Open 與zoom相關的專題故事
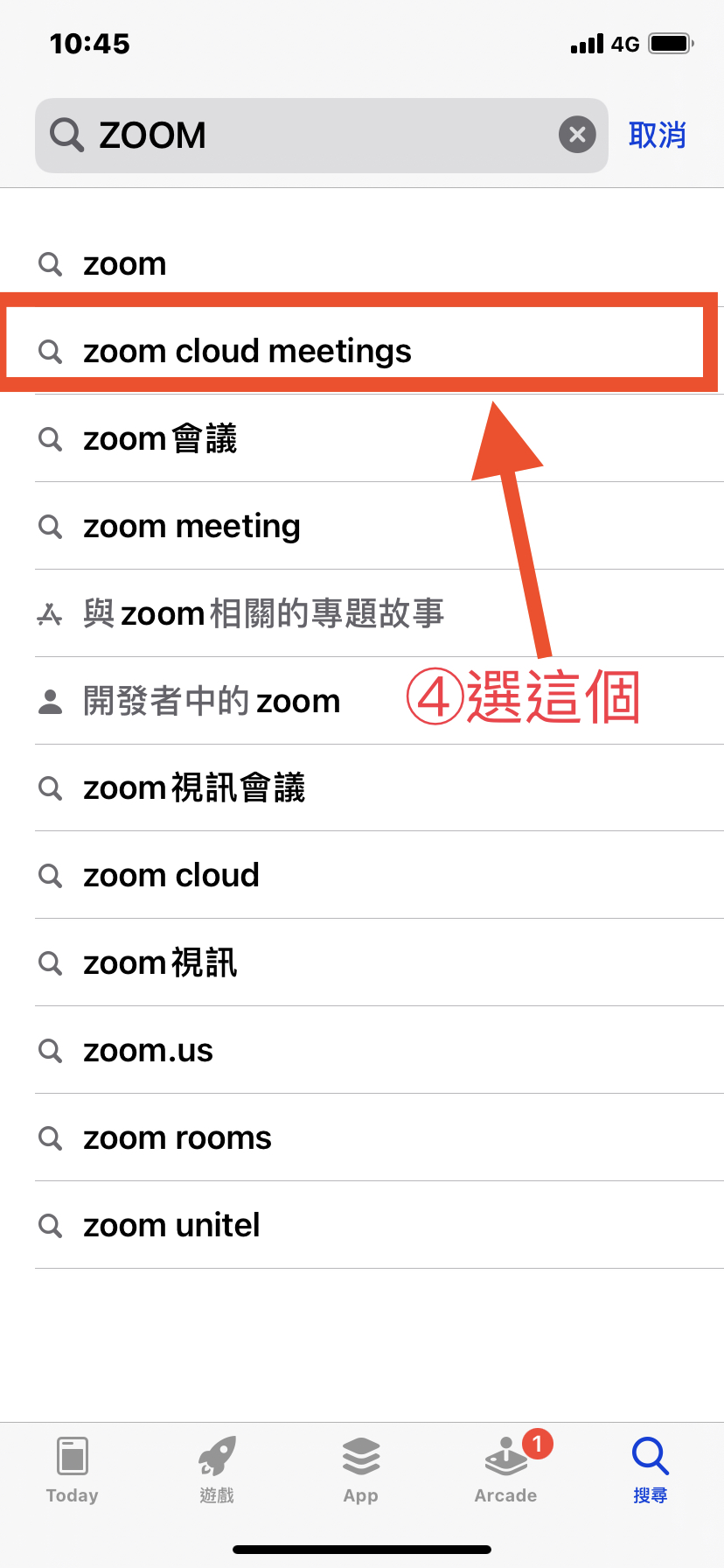Viewport: 724px width, 1568px height. pos(263,613)
